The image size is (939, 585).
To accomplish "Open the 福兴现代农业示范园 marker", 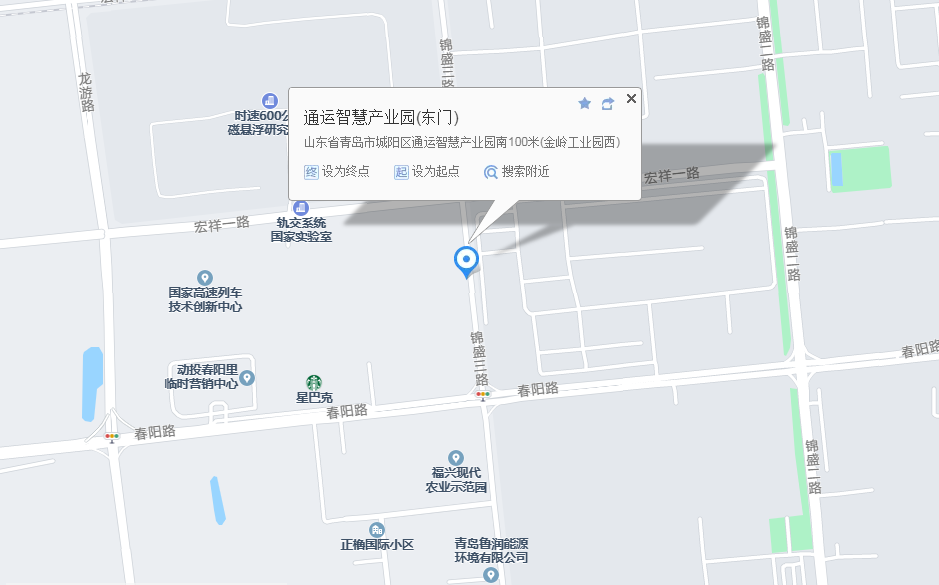I will (x=456, y=458).
